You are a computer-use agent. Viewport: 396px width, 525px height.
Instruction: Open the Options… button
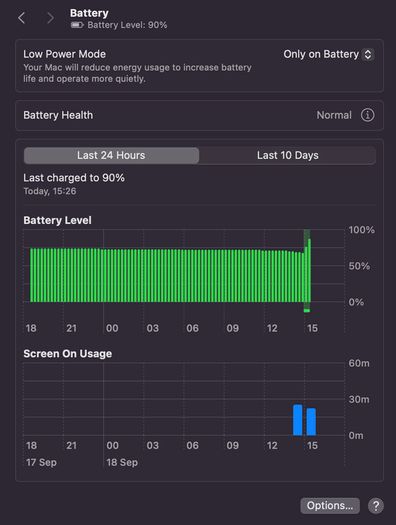(x=330, y=506)
